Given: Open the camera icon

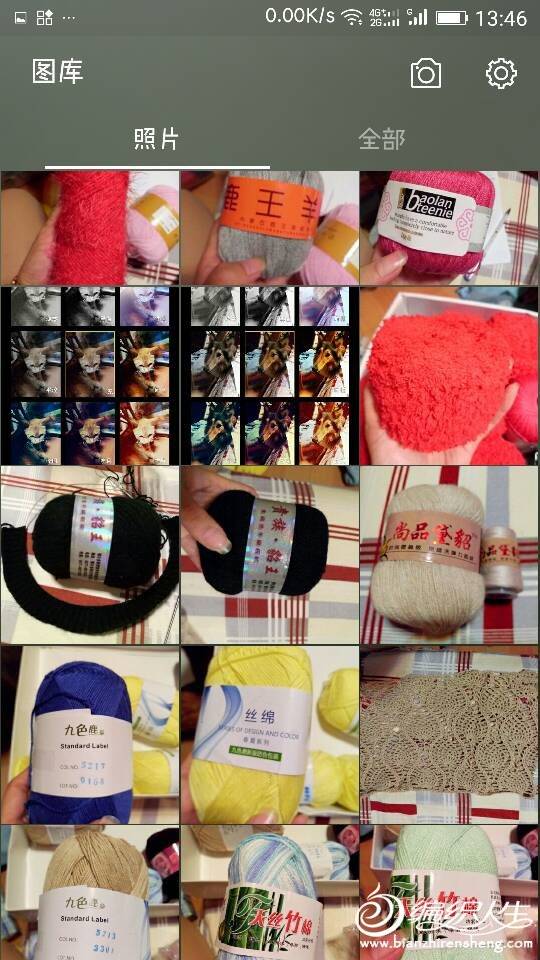Looking at the screenshot, I should (426, 73).
